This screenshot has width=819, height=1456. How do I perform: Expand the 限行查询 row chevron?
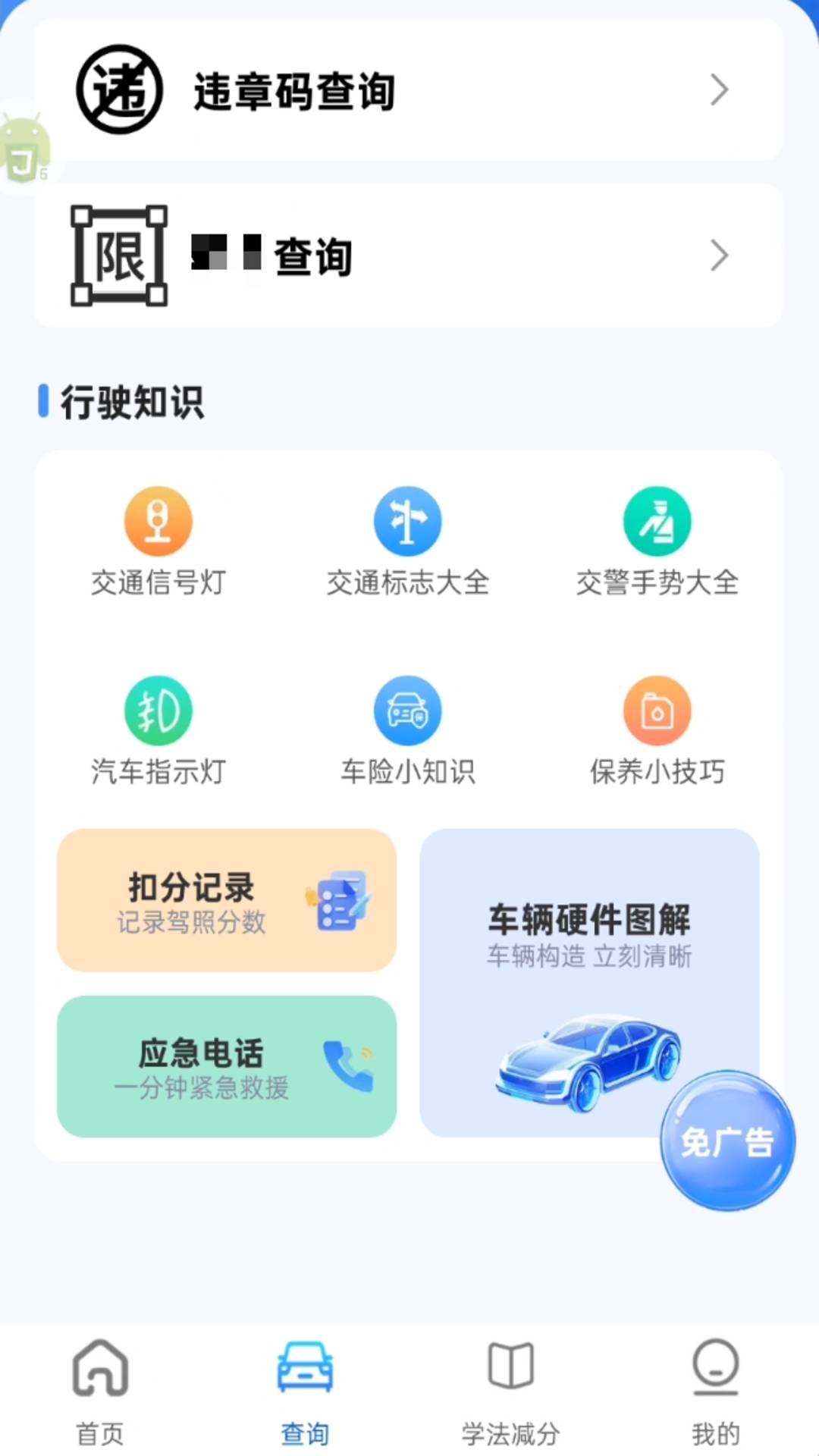click(x=720, y=256)
